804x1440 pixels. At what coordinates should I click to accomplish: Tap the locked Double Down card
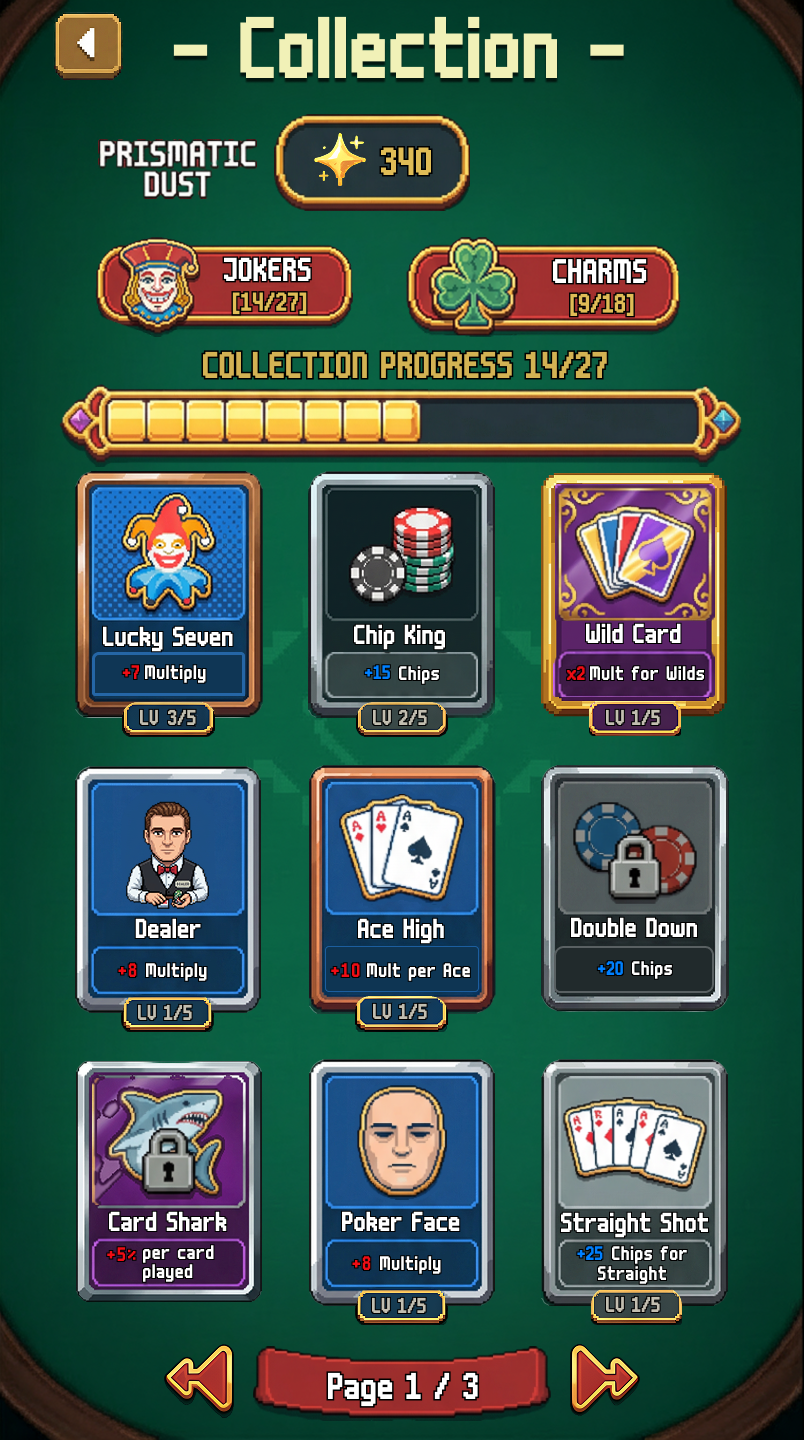[634, 887]
